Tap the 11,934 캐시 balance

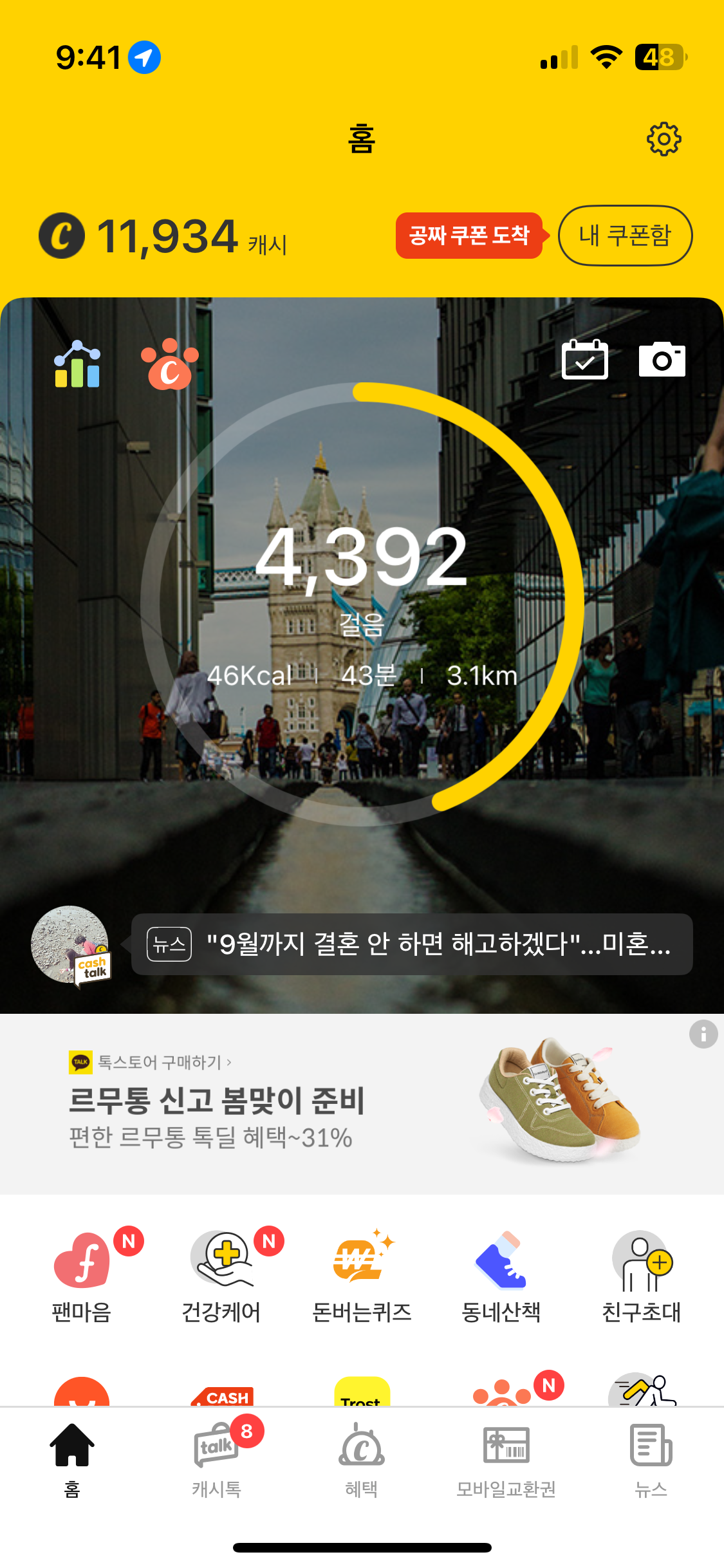click(x=164, y=237)
